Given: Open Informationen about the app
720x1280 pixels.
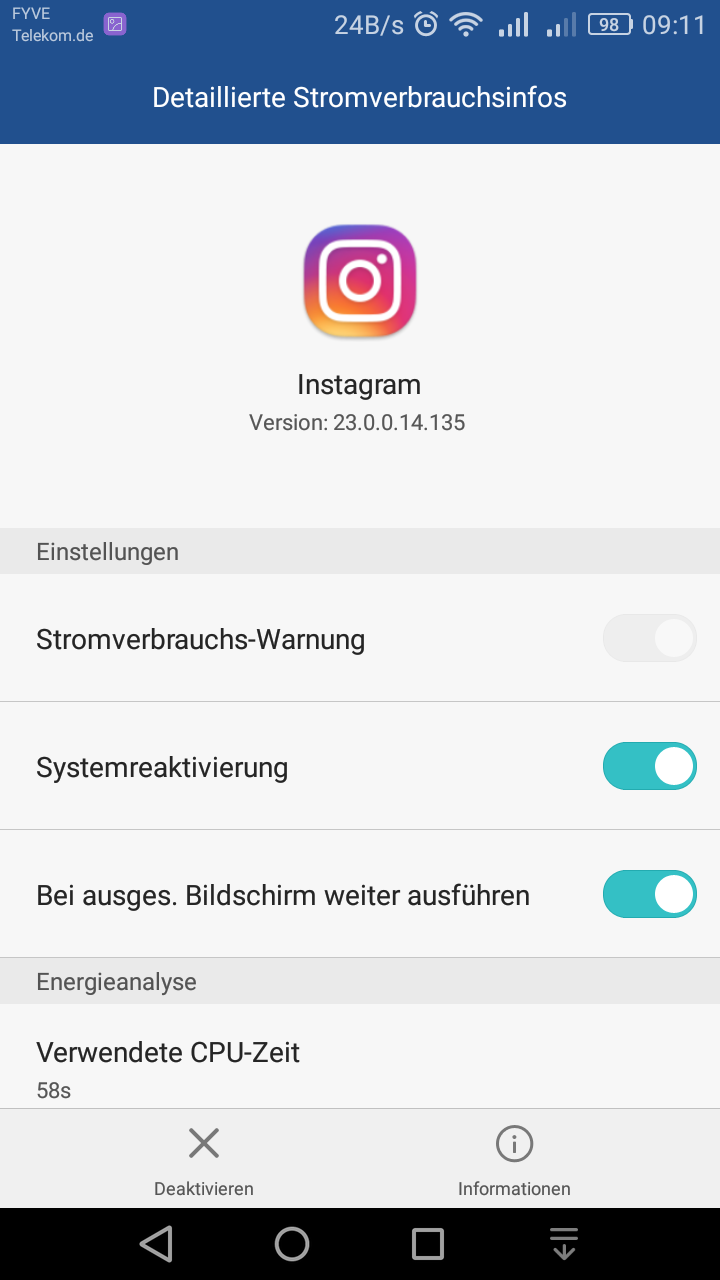Looking at the screenshot, I should pos(514,1159).
